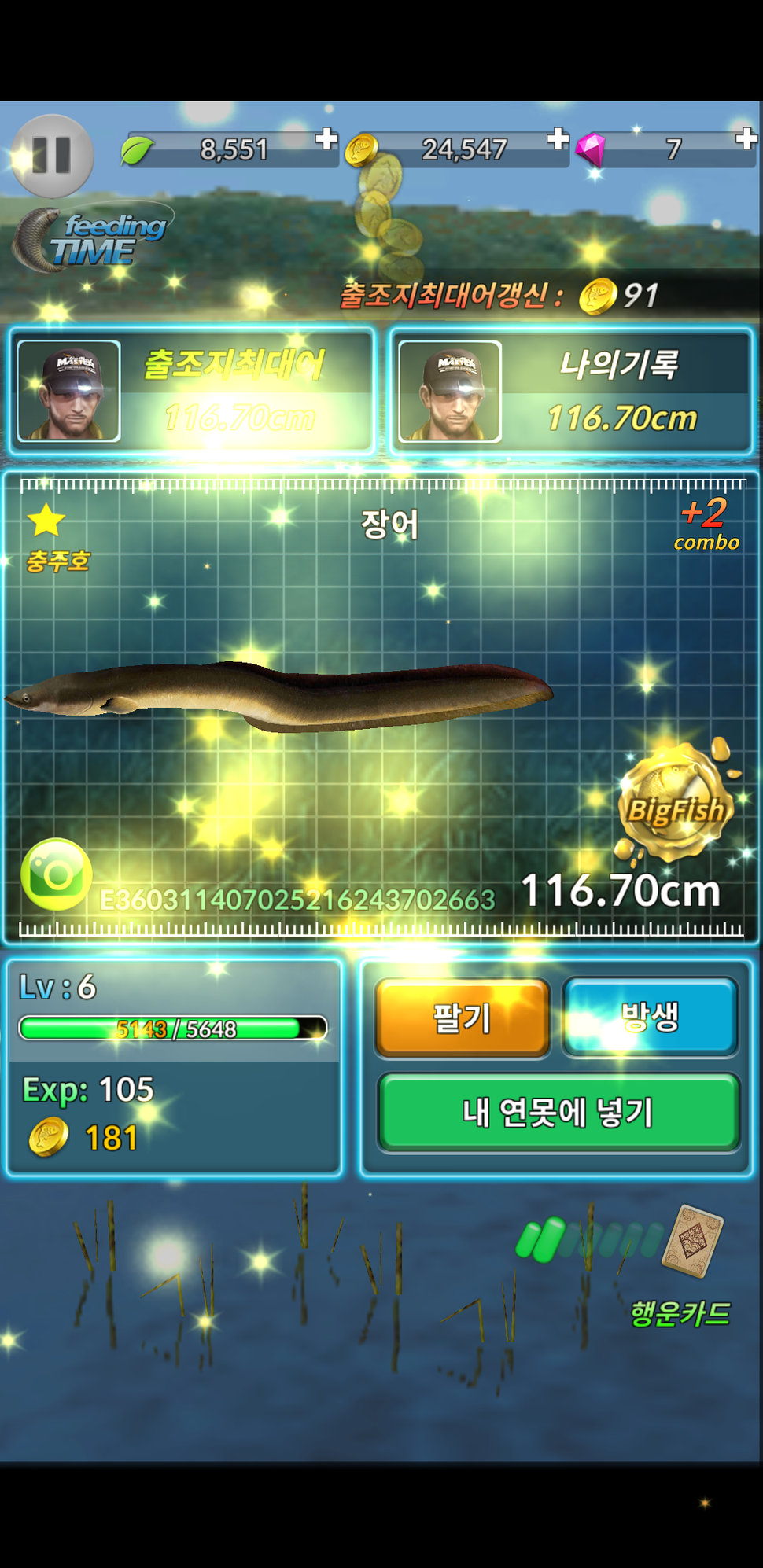The image size is (763, 1568).
Task: Pause the game
Action: tap(52, 155)
